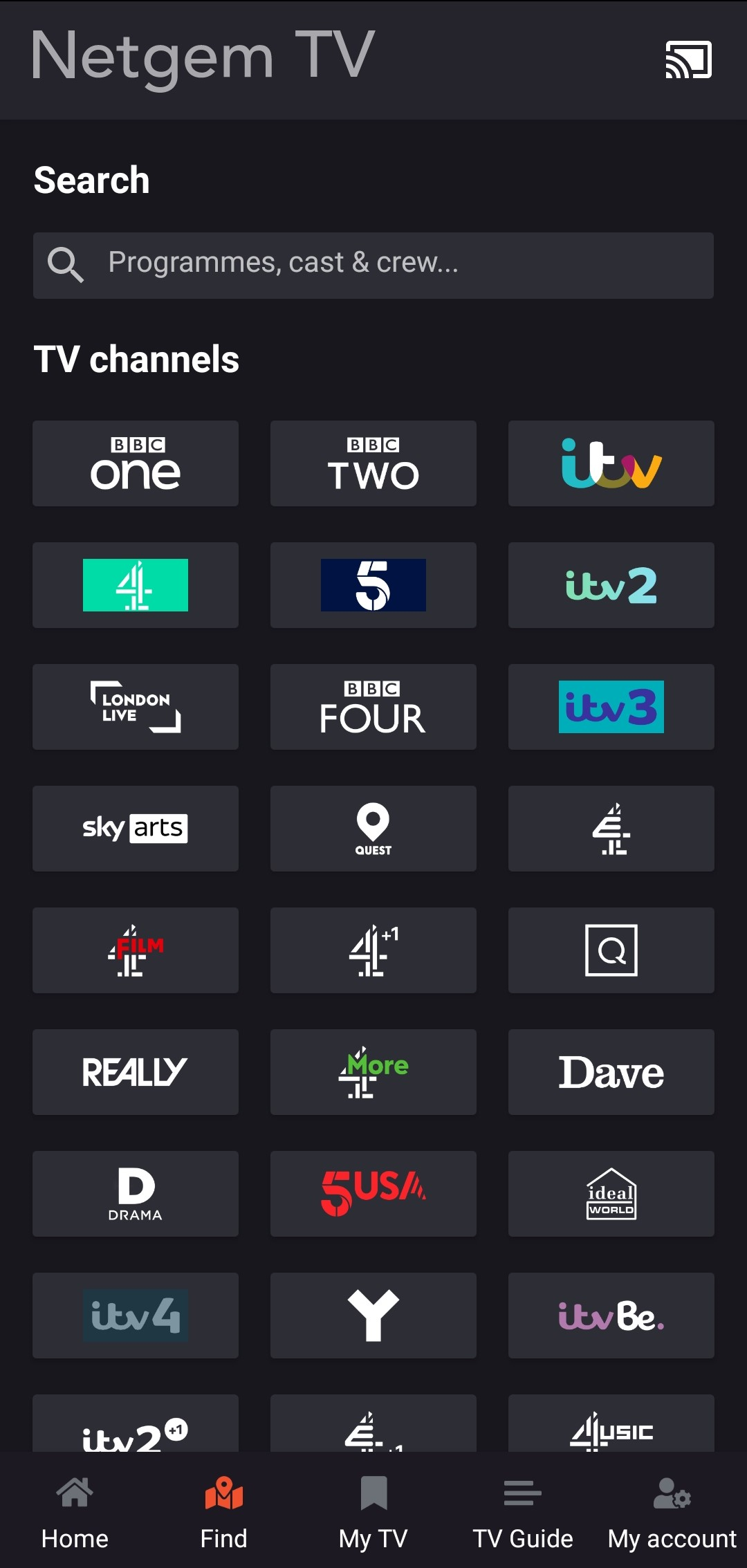Open the BBC One channel

coord(136,463)
